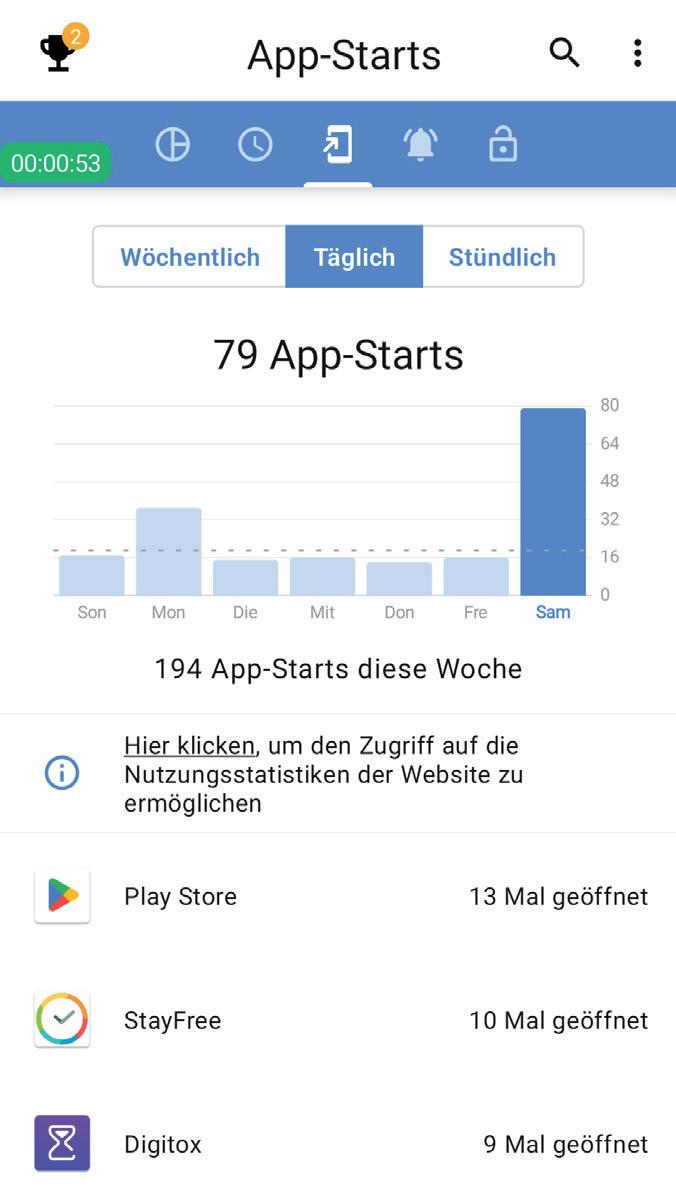Open the trophy achievements icon
This screenshot has width=676, height=1195.
pyautogui.click(x=58, y=52)
